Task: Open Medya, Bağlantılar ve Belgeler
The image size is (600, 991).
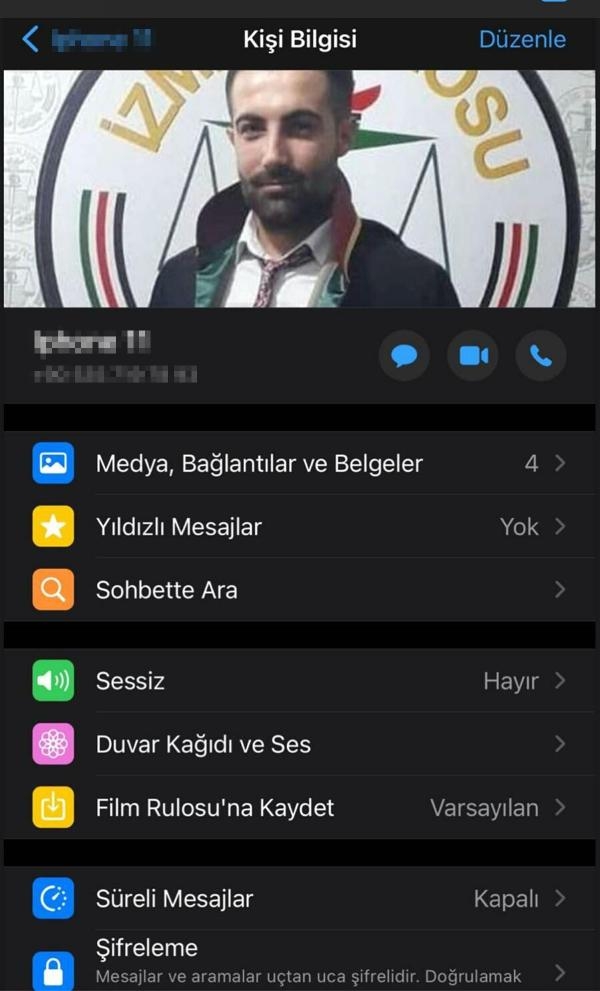Action: pyautogui.click(x=300, y=464)
